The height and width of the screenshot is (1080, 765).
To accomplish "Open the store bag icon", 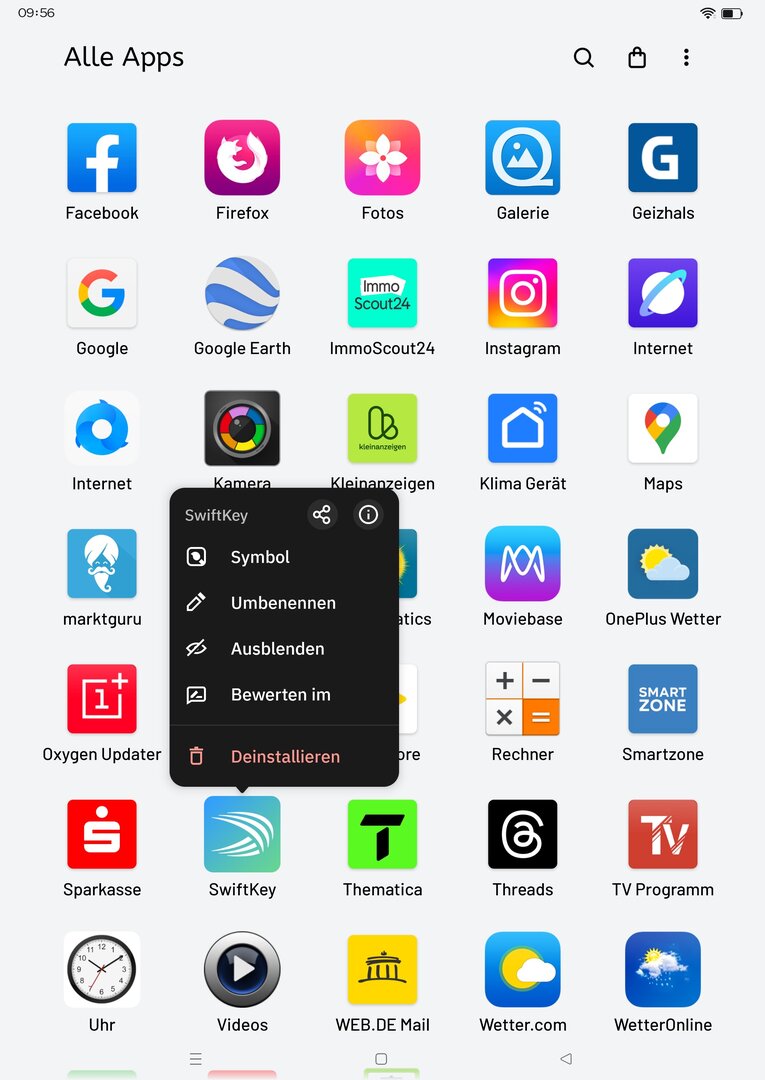I will 637,58.
